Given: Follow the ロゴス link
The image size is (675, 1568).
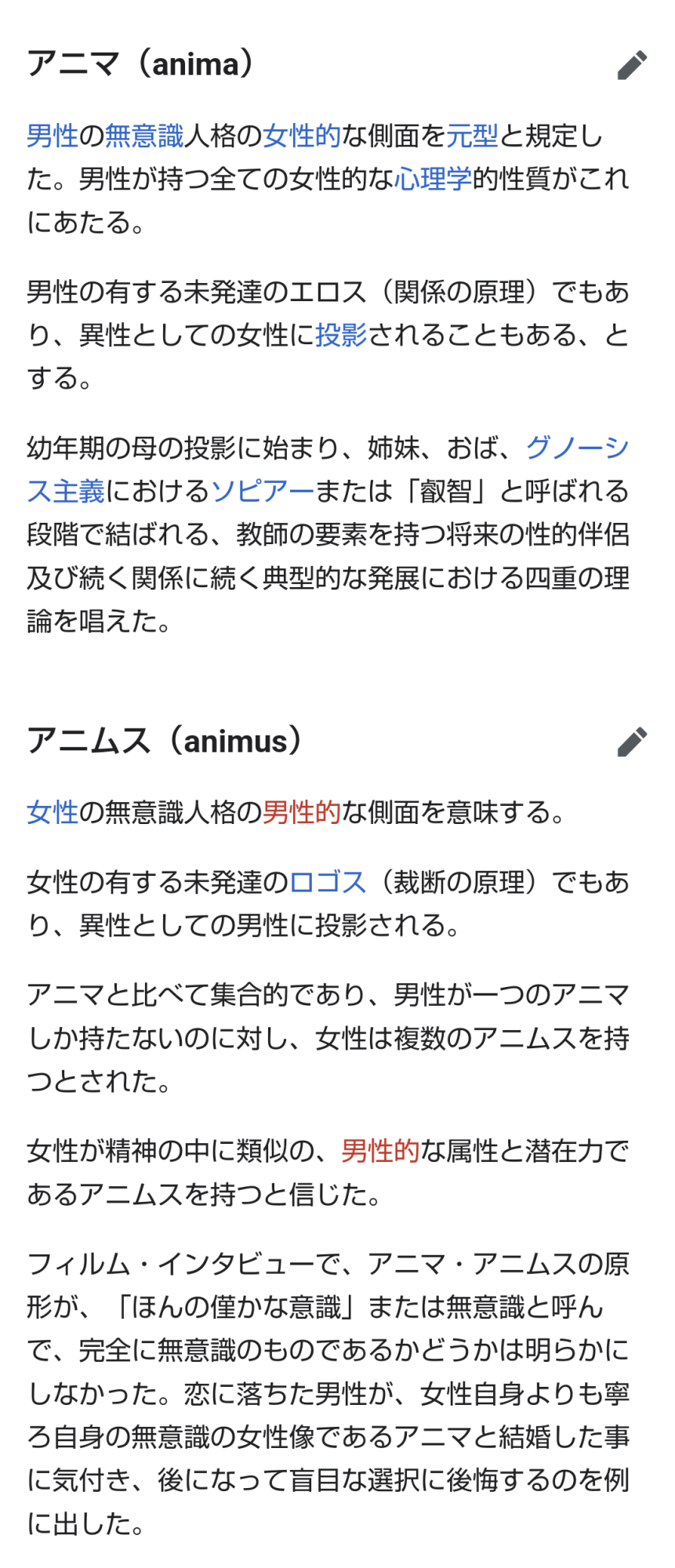Looking at the screenshot, I should tap(328, 883).
